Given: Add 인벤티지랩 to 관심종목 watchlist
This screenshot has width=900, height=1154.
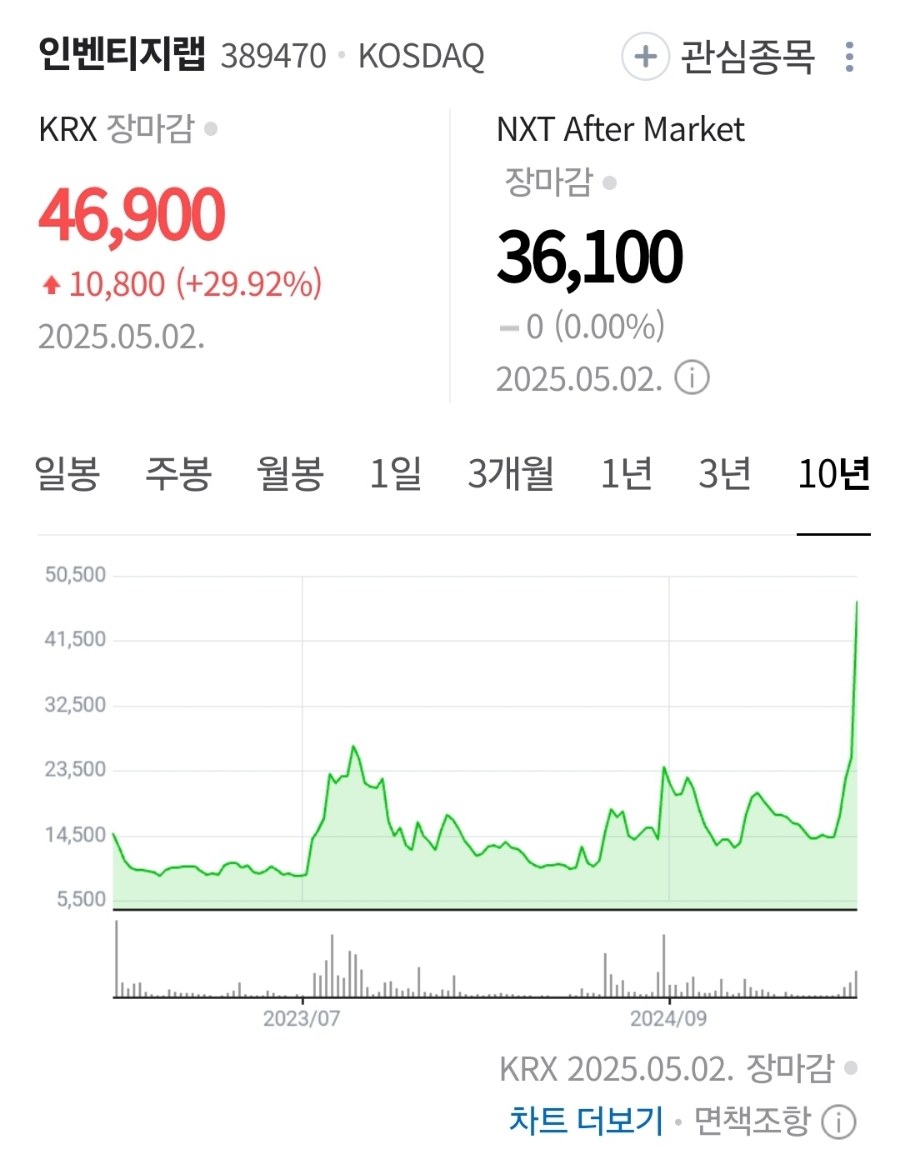Looking at the screenshot, I should (x=718, y=57).
